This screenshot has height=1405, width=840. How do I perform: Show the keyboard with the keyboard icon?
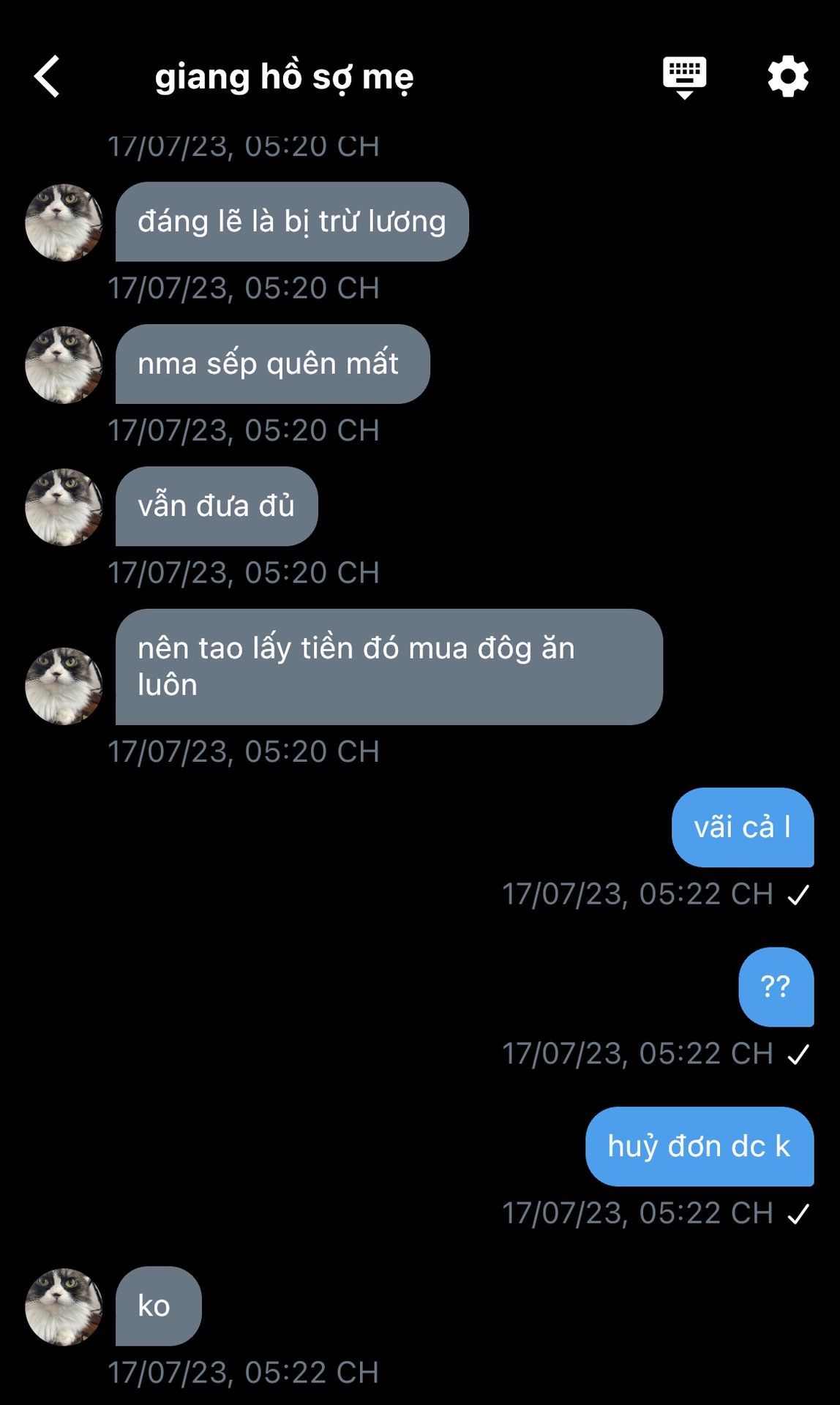(x=684, y=77)
